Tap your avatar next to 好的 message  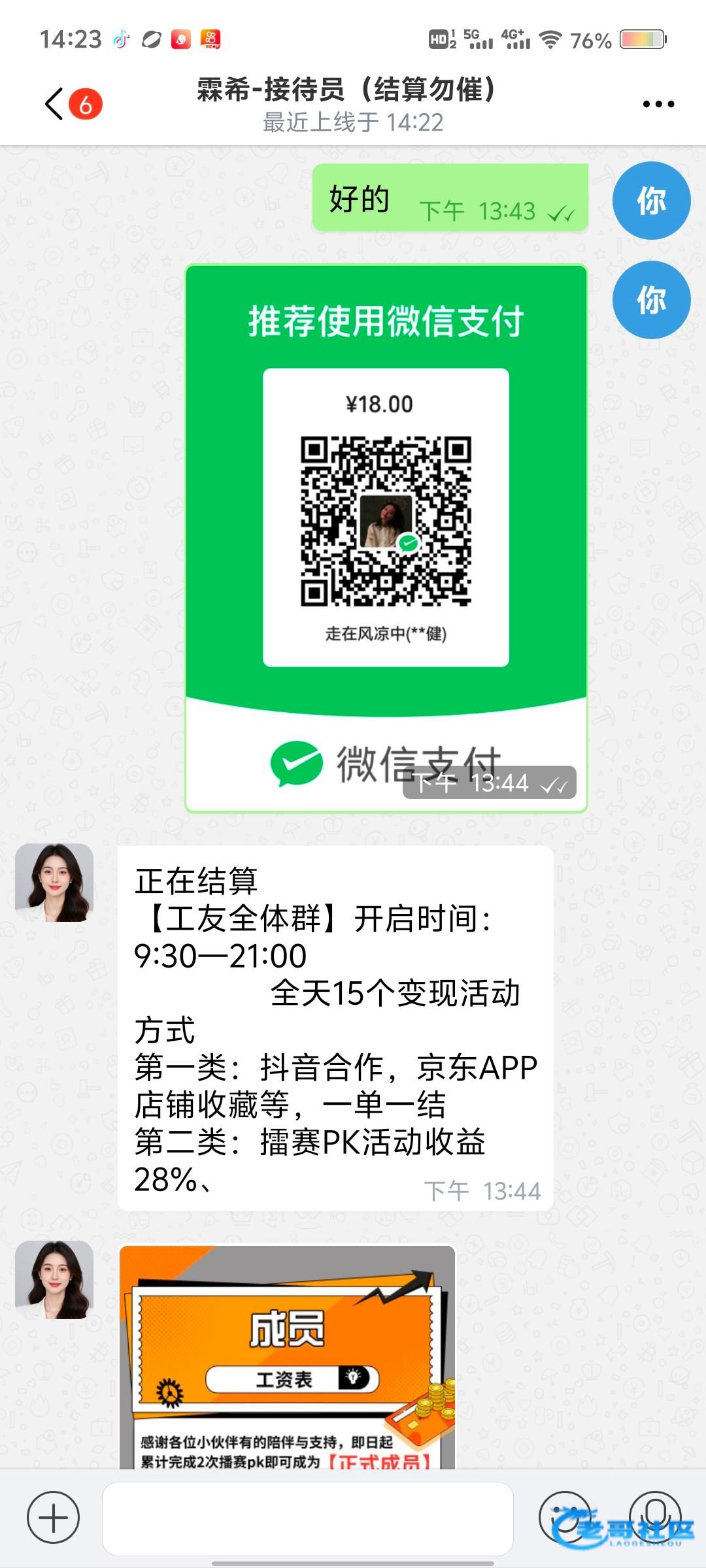pyautogui.click(x=651, y=201)
